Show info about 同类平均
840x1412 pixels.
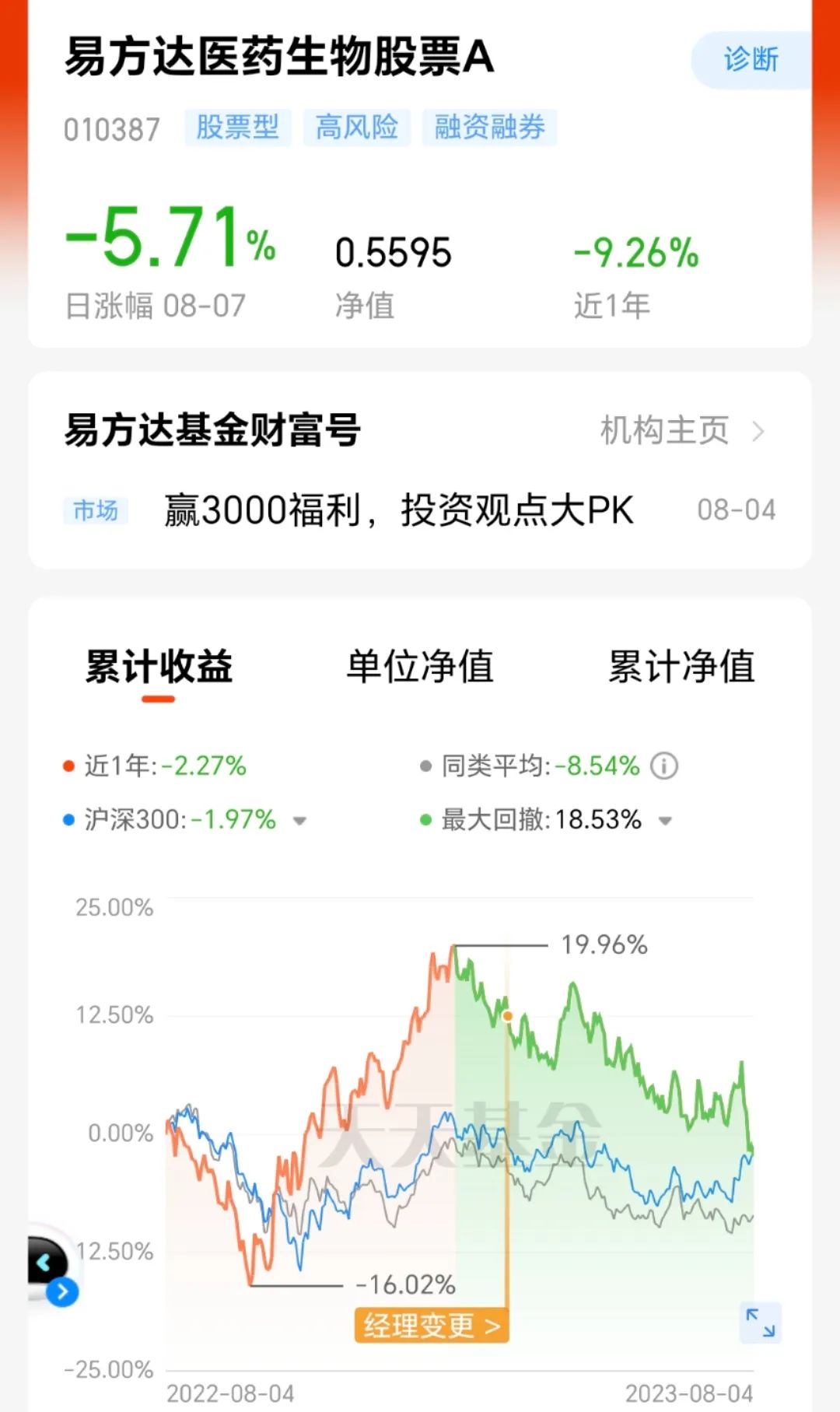pyautogui.click(x=664, y=766)
